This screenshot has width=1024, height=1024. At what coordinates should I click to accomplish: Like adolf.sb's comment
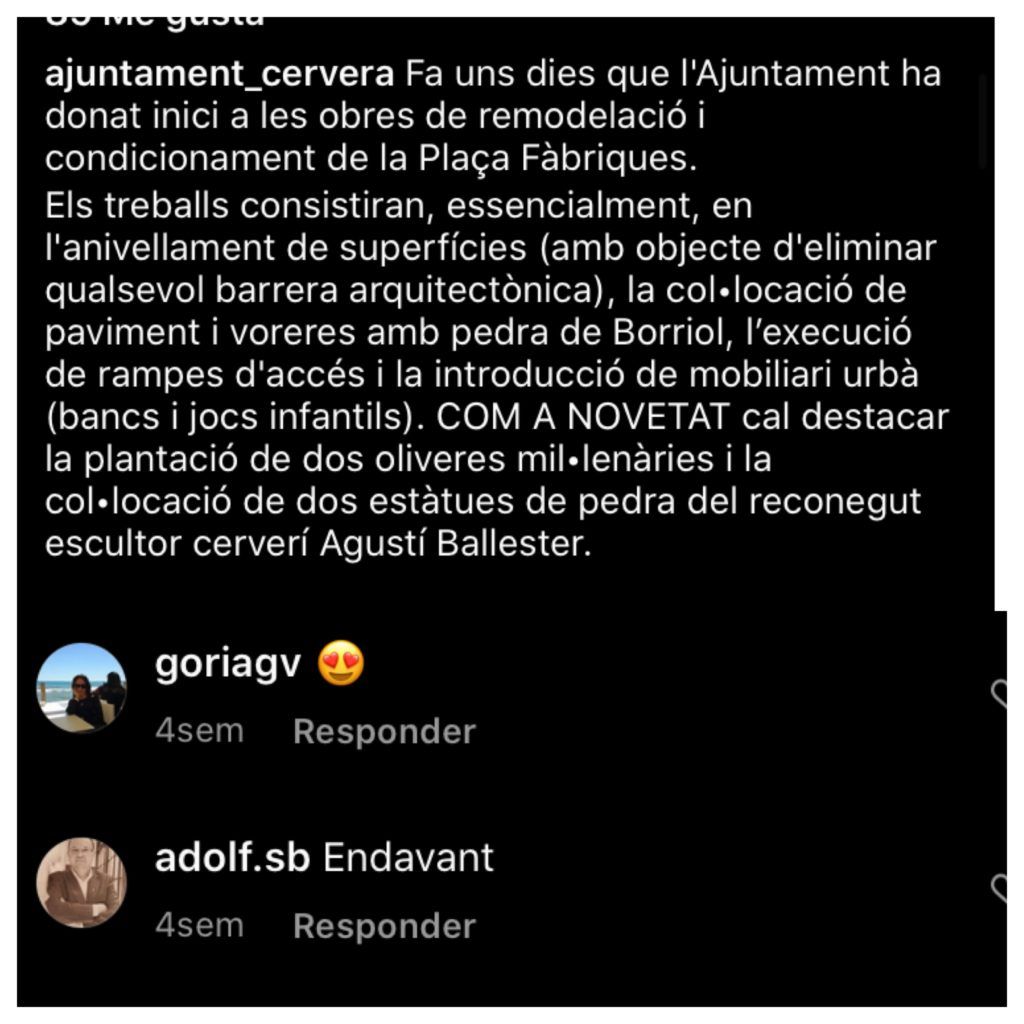(999, 888)
